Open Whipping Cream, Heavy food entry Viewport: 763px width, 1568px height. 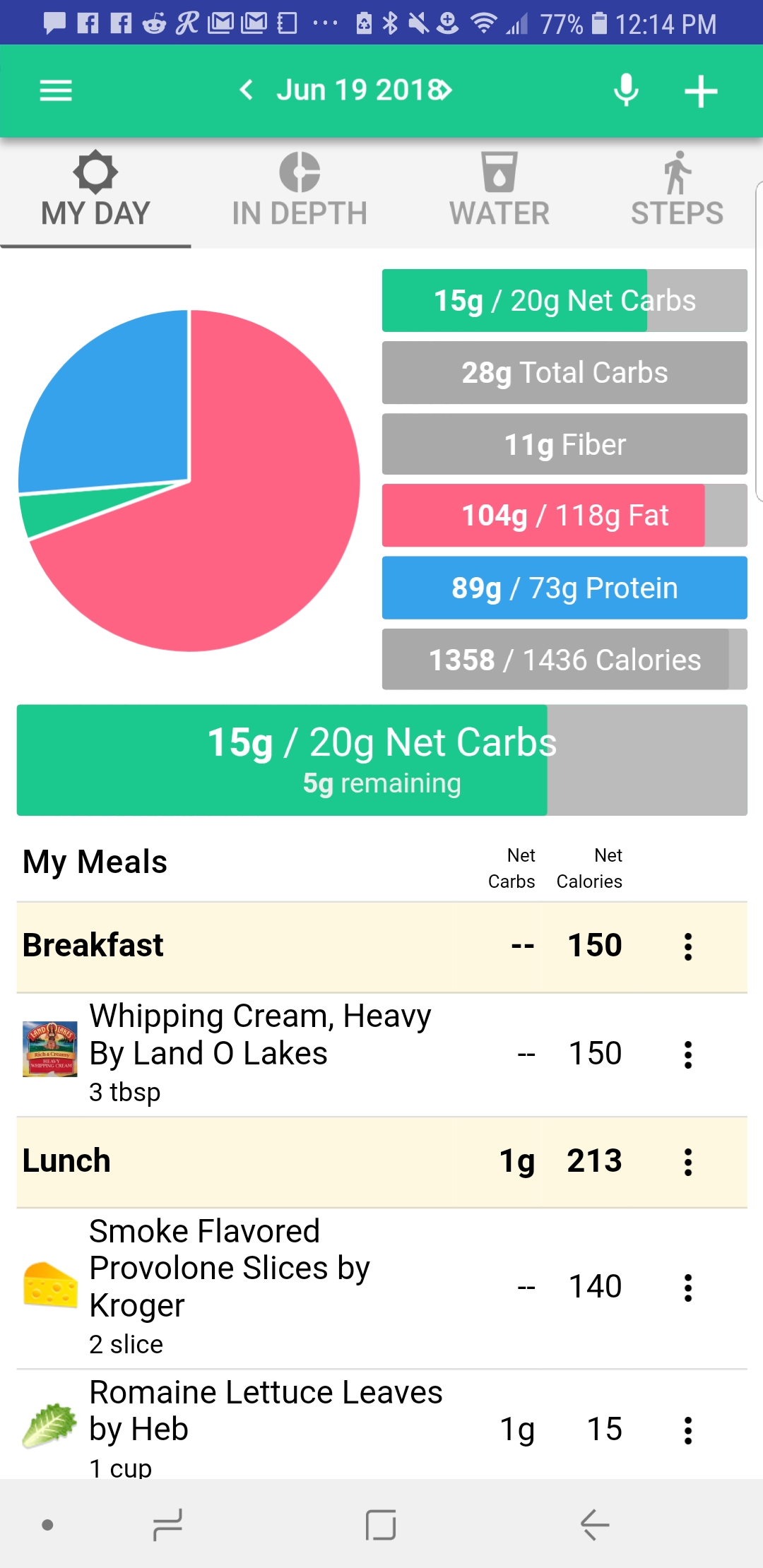[x=382, y=1055]
